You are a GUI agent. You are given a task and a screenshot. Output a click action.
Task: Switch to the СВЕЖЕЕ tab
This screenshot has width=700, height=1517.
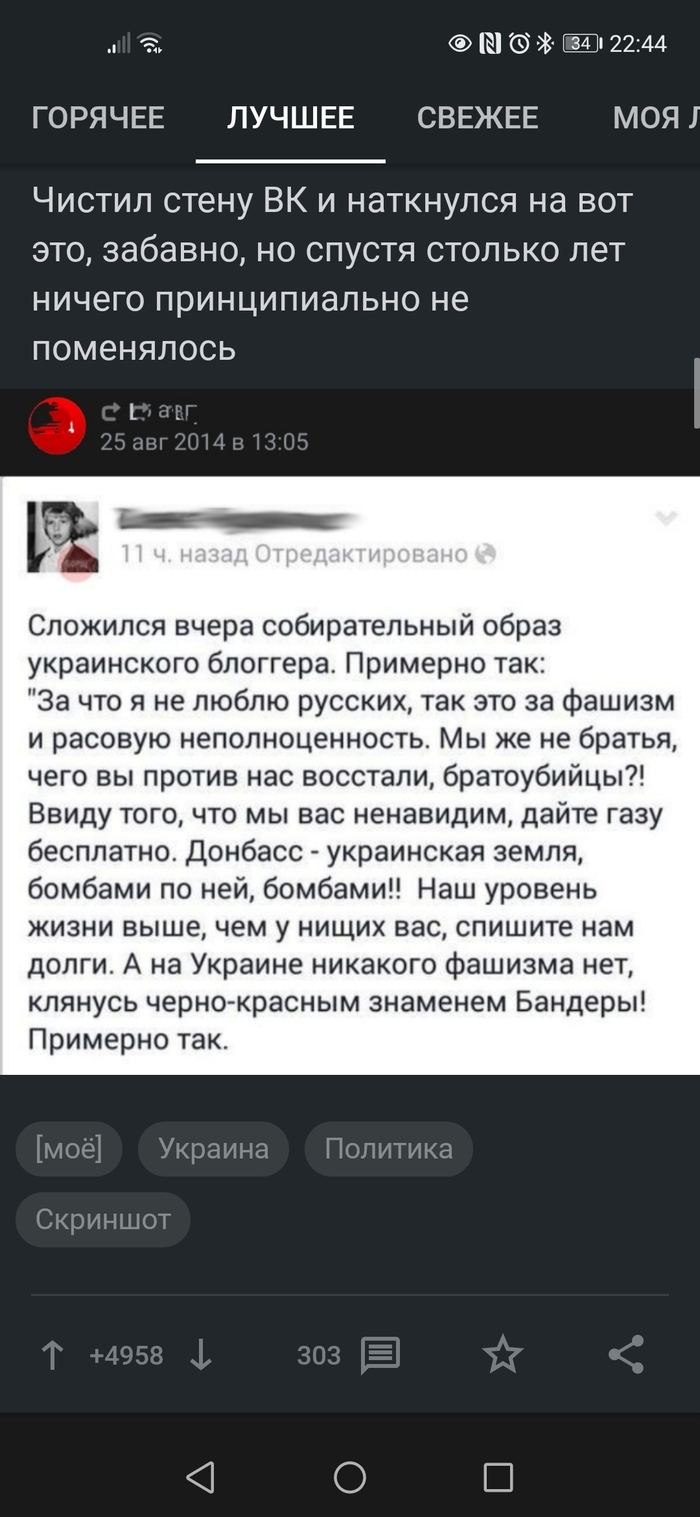point(477,118)
